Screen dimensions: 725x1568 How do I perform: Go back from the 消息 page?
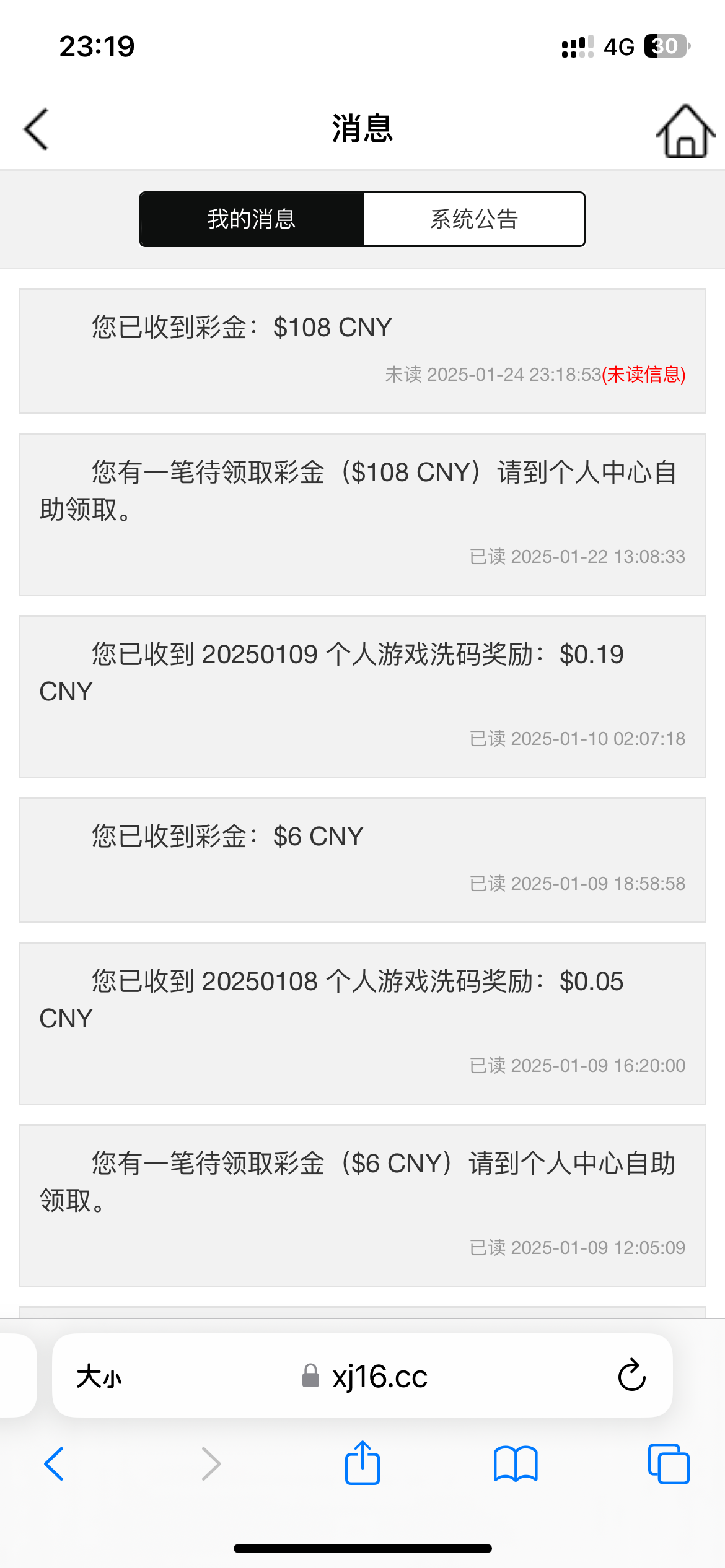[x=36, y=129]
